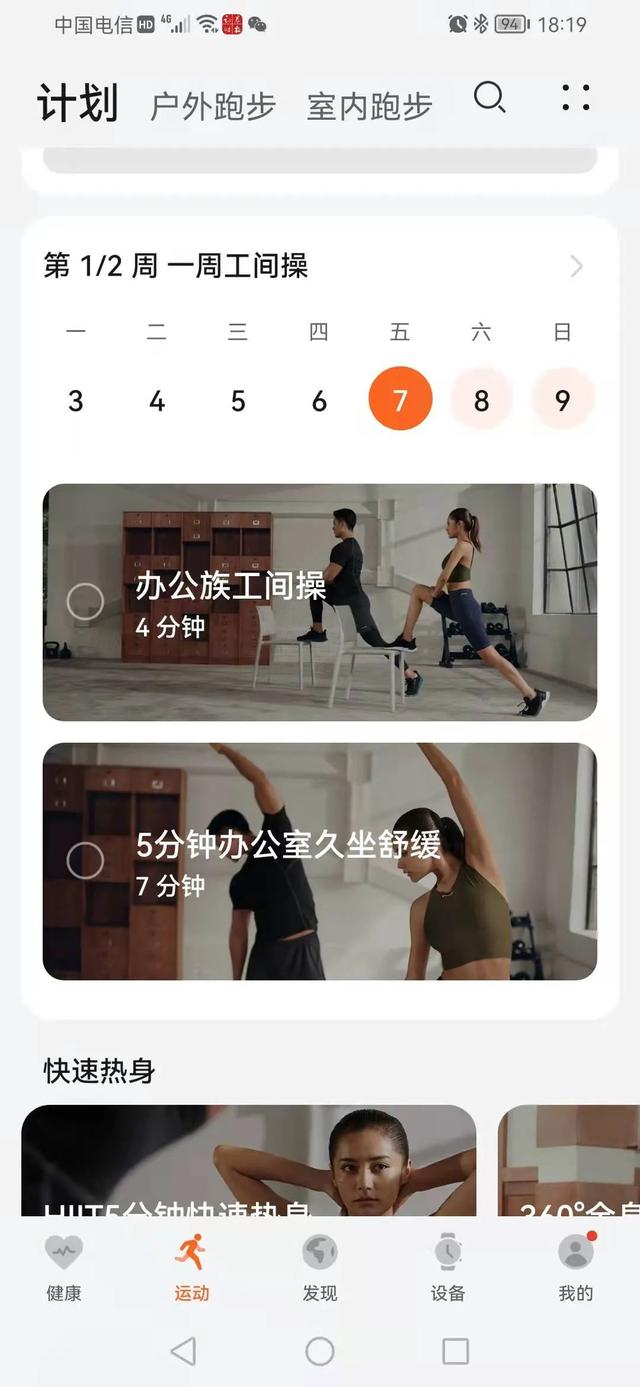The height and width of the screenshot is (1387, 640).
Task: Open the search icon in top bar
Action: [x=489, y=98]
